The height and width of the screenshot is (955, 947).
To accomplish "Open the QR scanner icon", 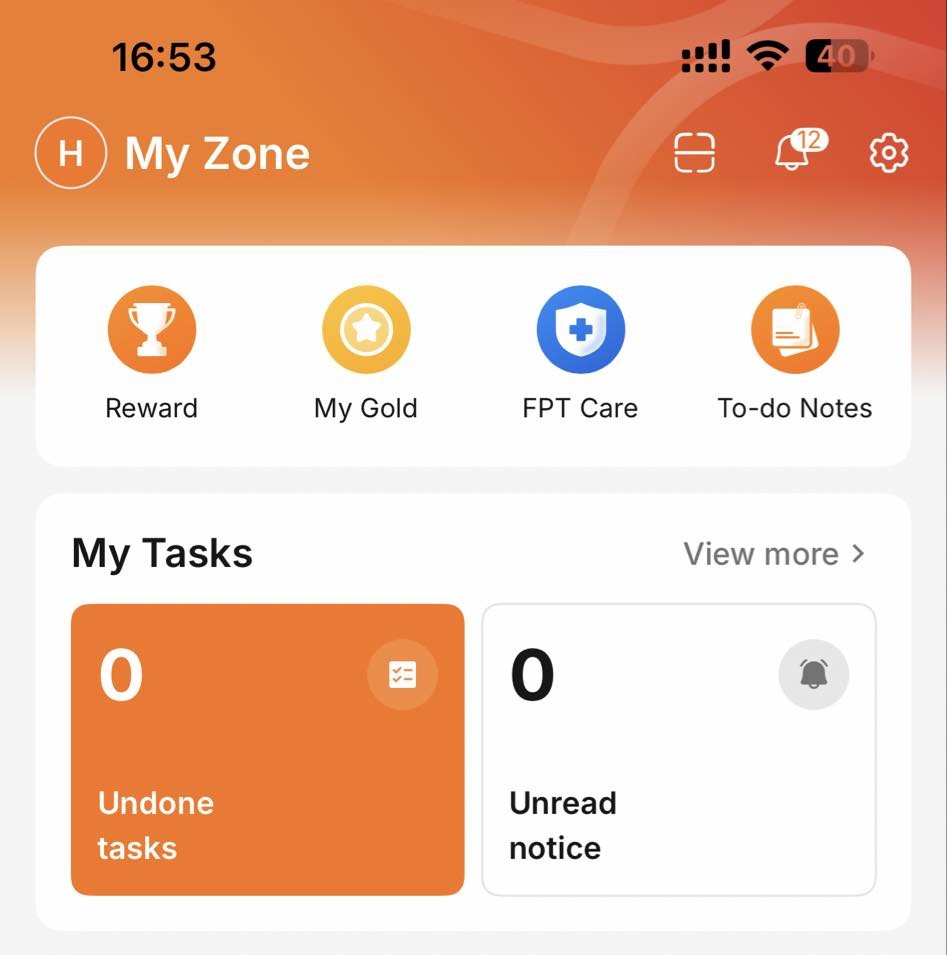I will tap(694, 154).
